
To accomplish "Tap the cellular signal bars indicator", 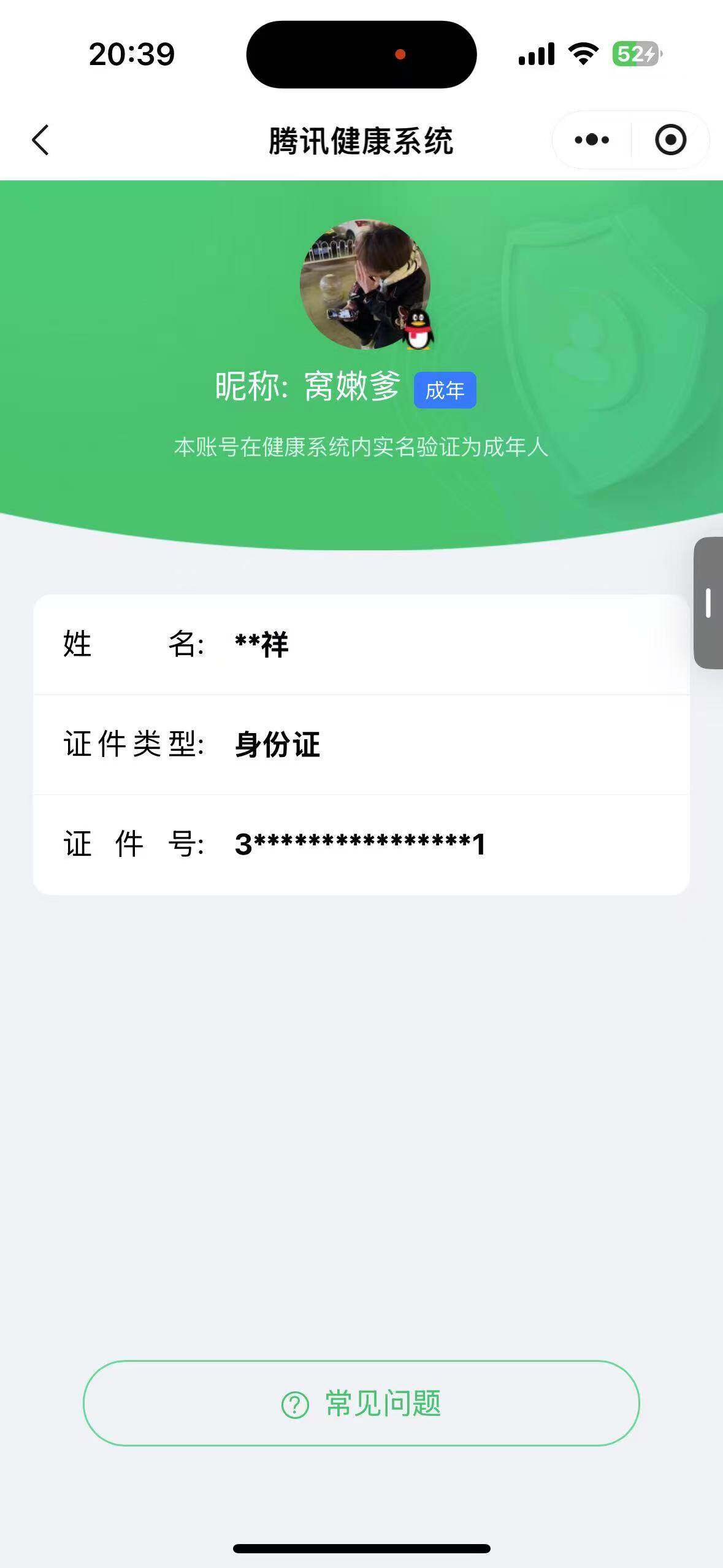I will coord(537,54).
